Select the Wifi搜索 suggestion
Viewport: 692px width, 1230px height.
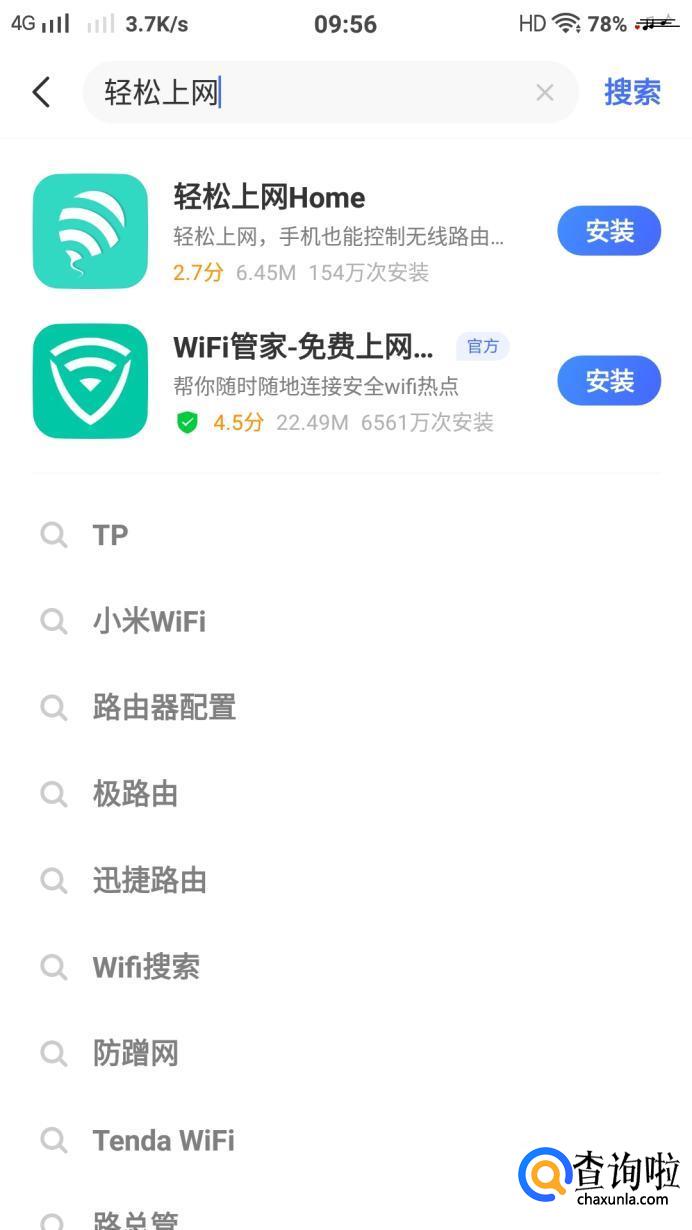[146, 967]
